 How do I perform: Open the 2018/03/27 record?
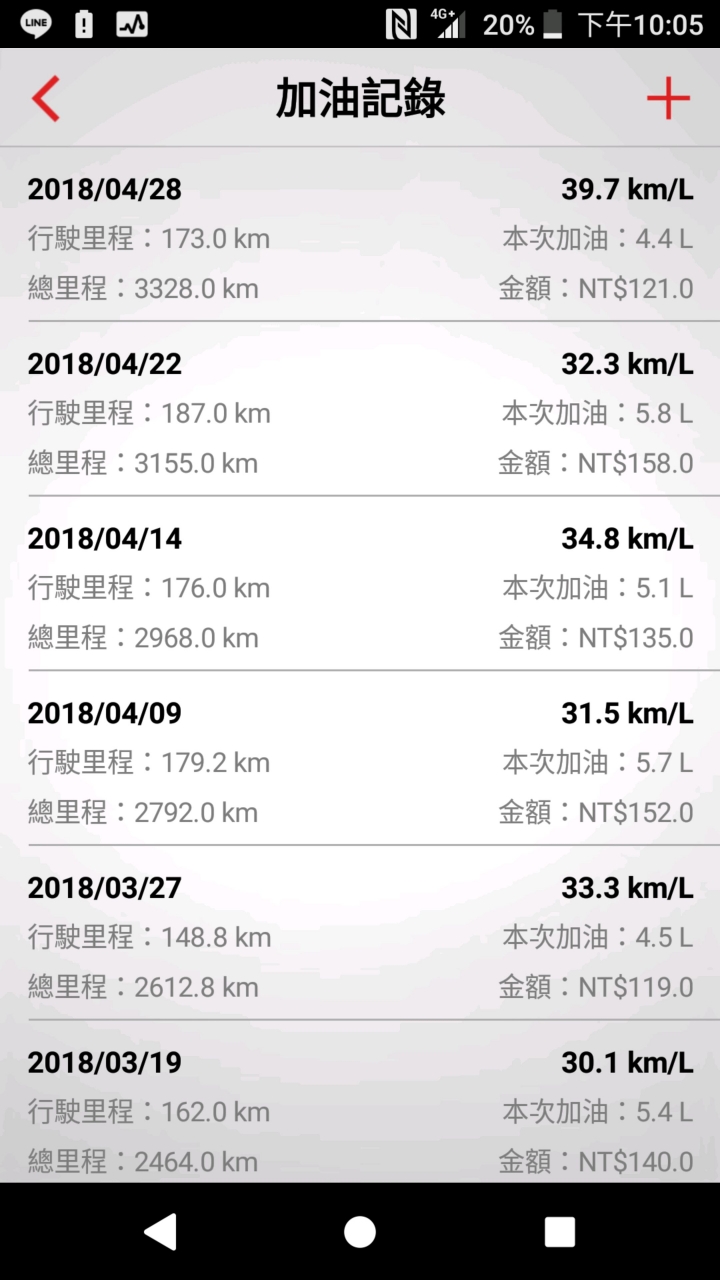pos(360,933)
